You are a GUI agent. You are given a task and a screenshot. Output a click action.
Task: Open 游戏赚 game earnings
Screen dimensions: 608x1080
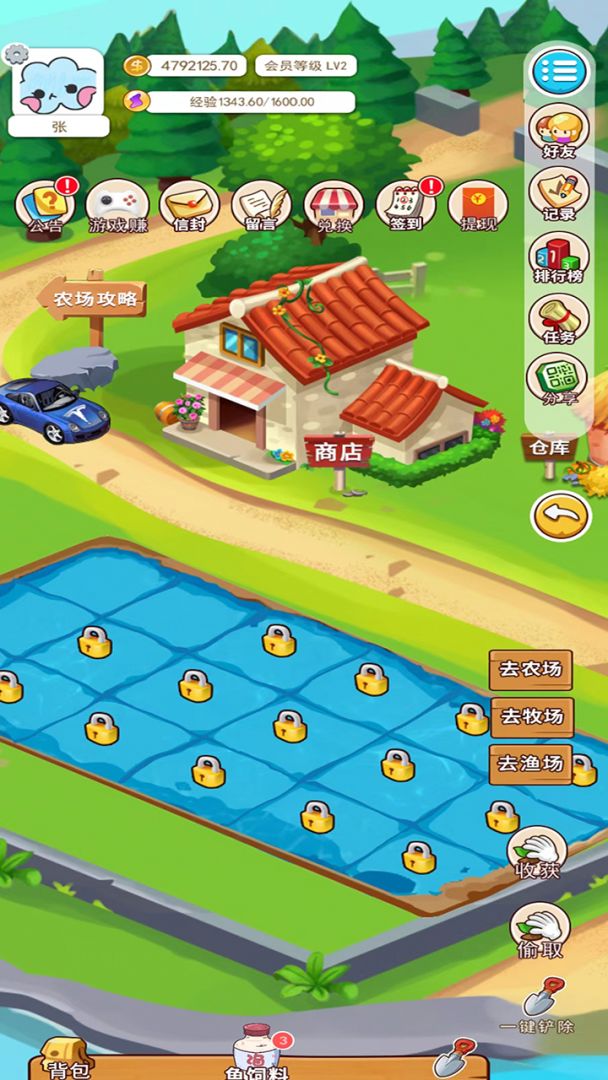118,206
